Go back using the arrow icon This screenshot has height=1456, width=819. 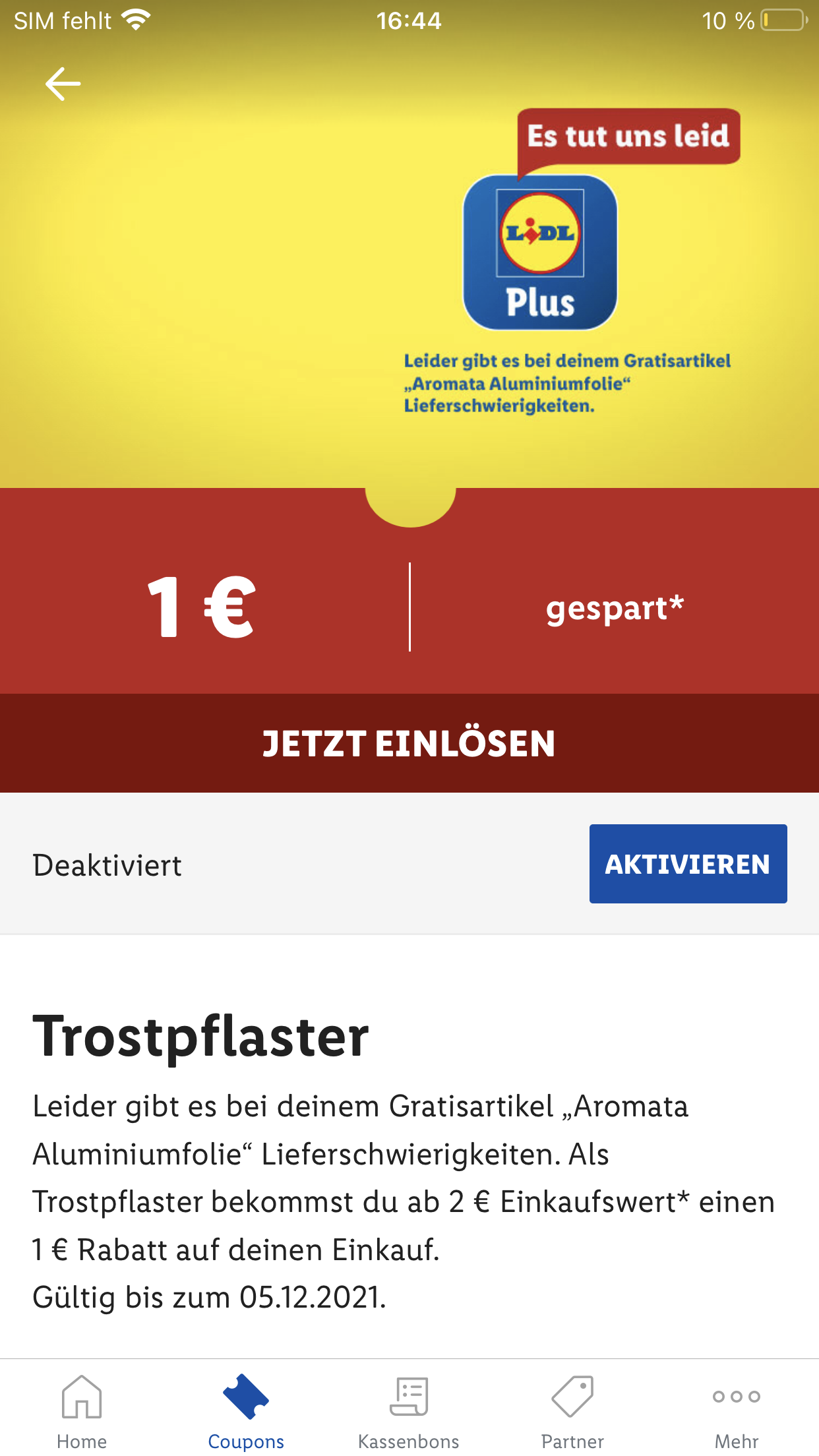pos(63,84)
